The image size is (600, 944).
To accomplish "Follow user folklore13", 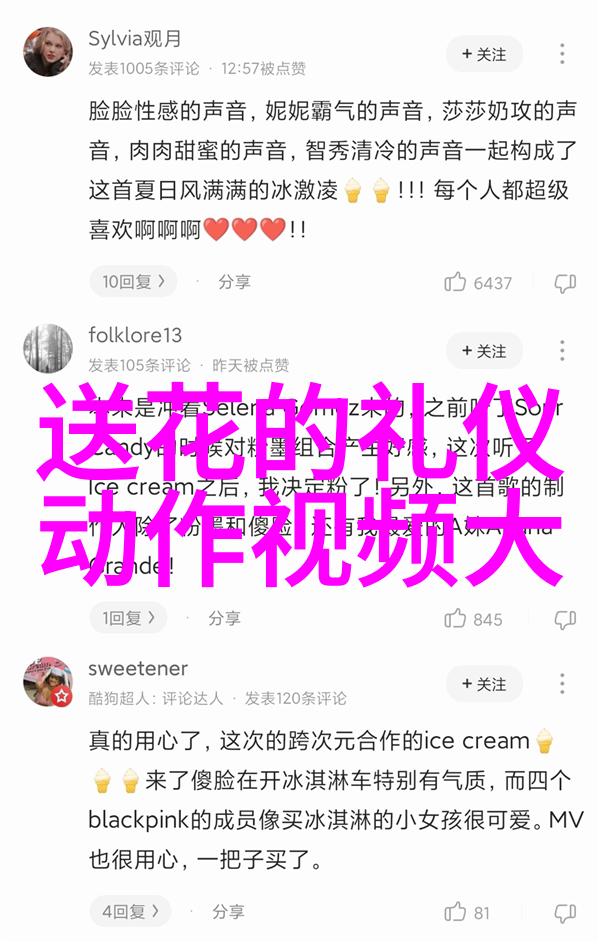I will coord(485,351).
